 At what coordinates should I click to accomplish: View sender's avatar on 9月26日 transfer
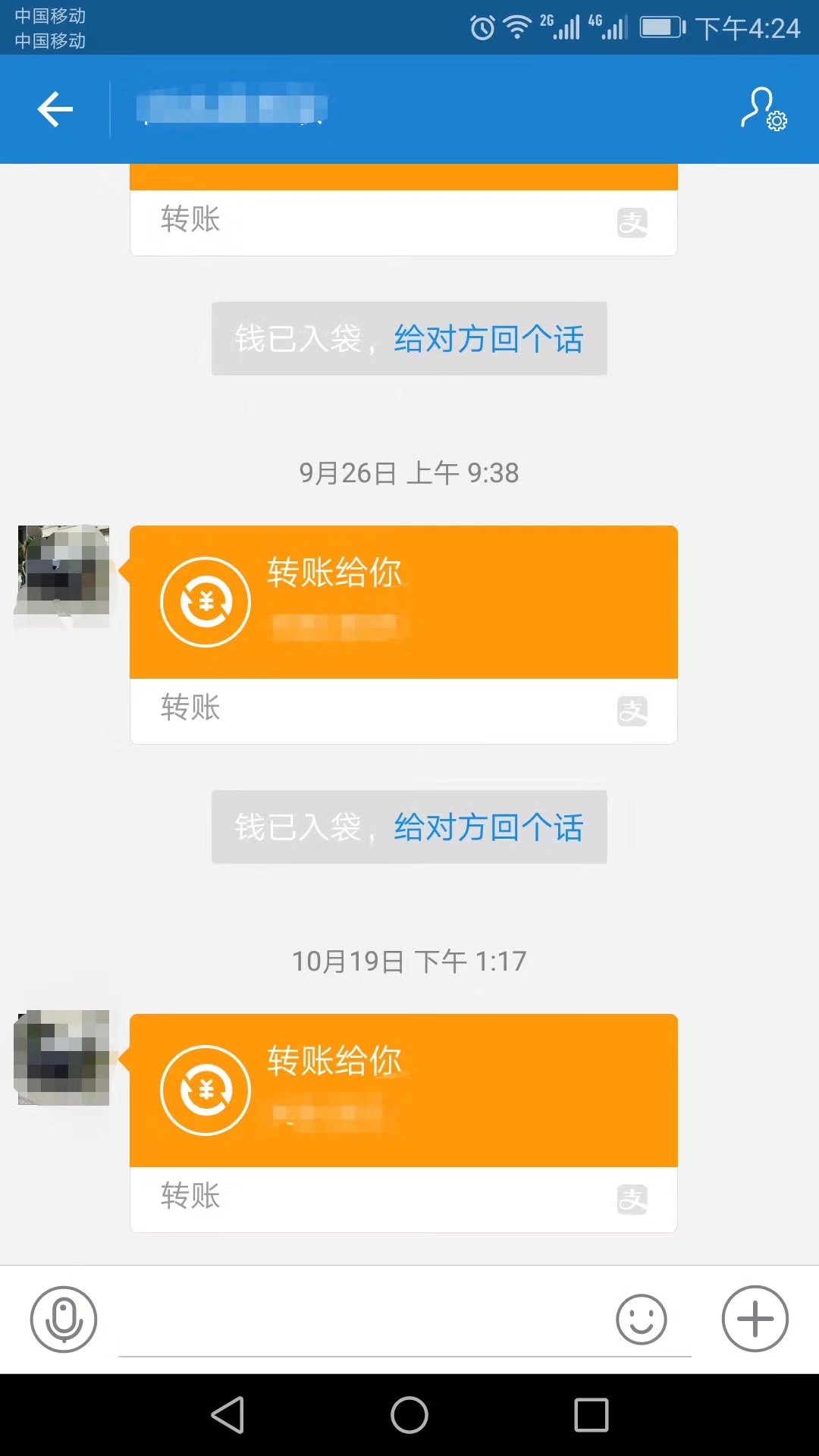[x=64, y=570]
